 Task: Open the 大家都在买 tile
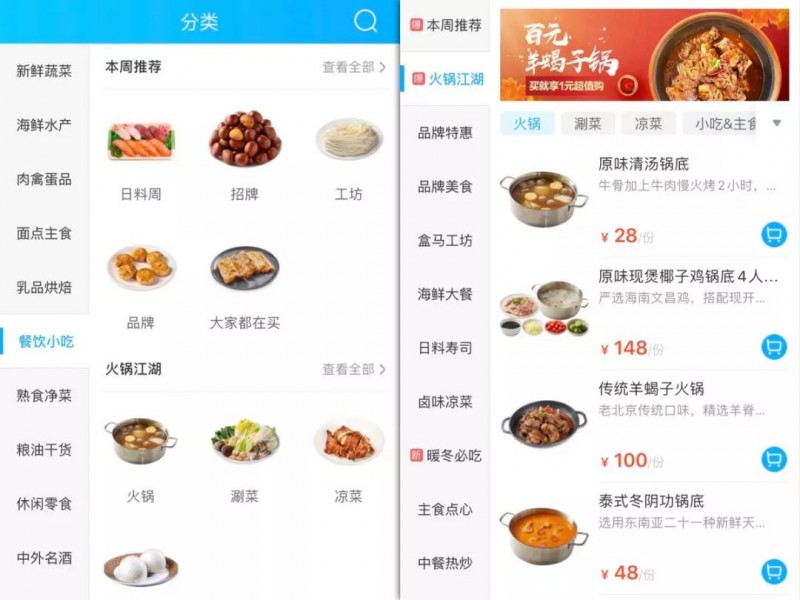[244, 285]
